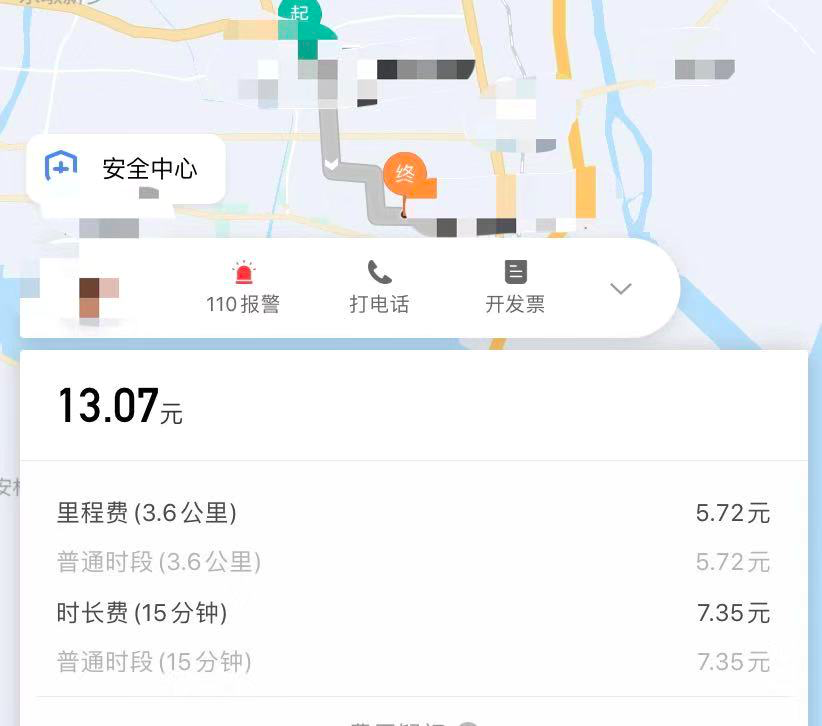
Task: Tap 110报警 to call police
Action: click(x=243, y=288)
